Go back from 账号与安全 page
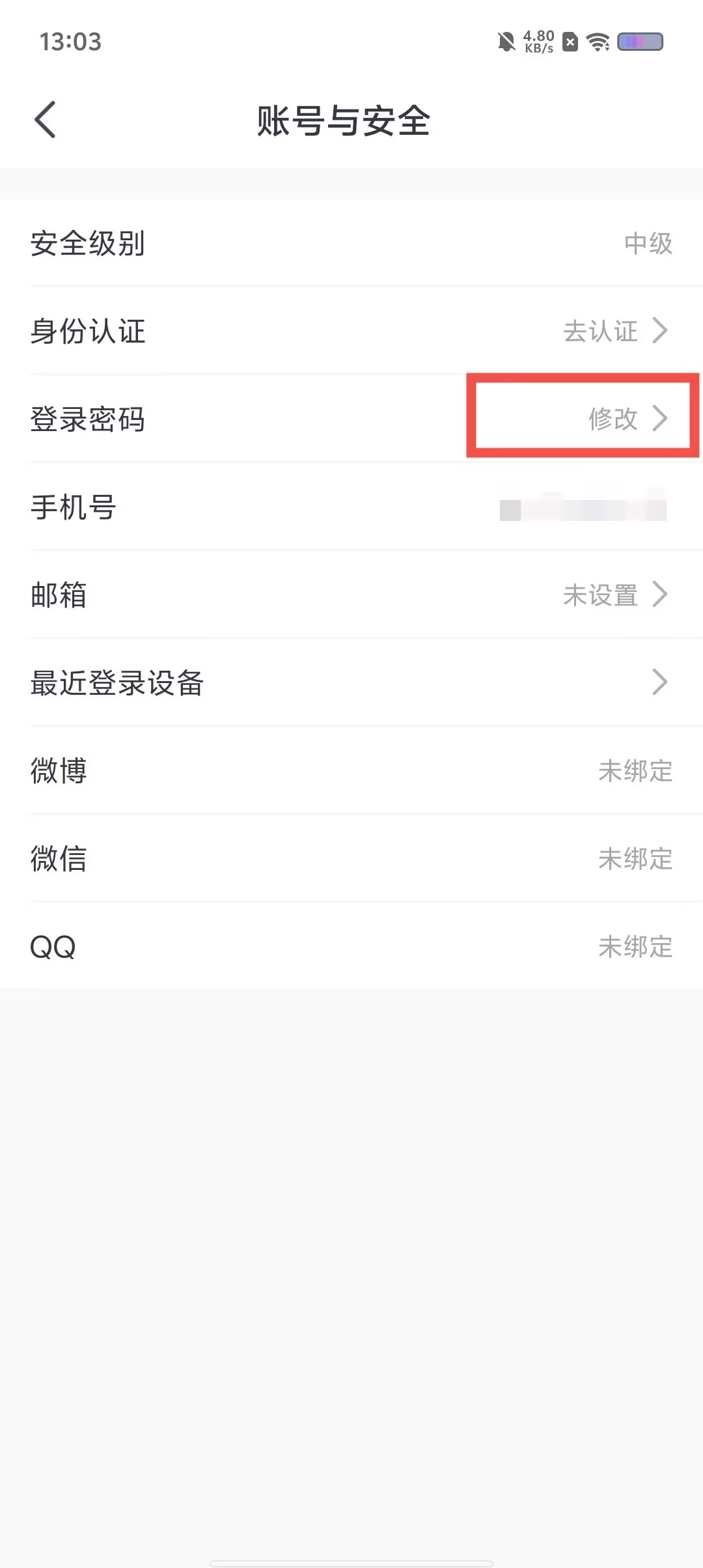 pyautogui.click(x=46, y=120)
